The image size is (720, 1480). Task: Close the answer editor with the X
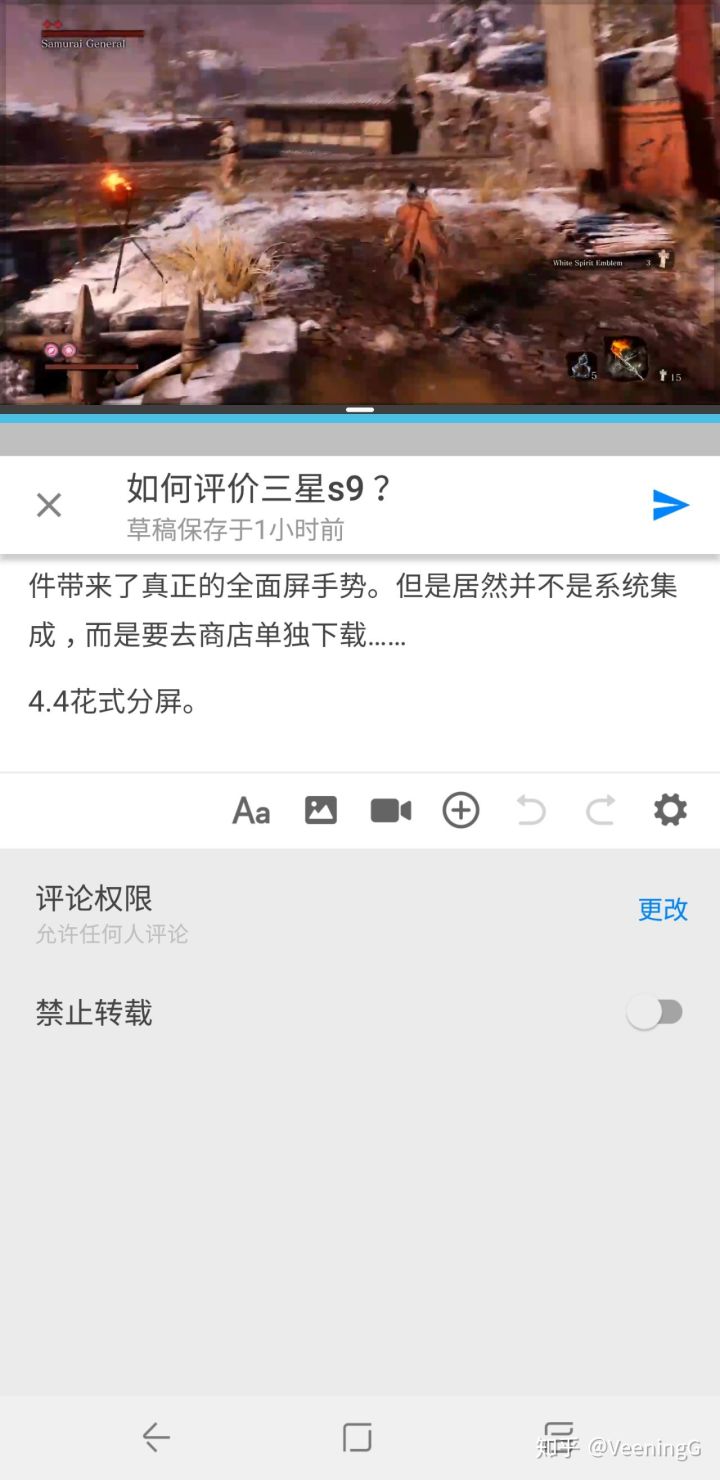(48, 504)
